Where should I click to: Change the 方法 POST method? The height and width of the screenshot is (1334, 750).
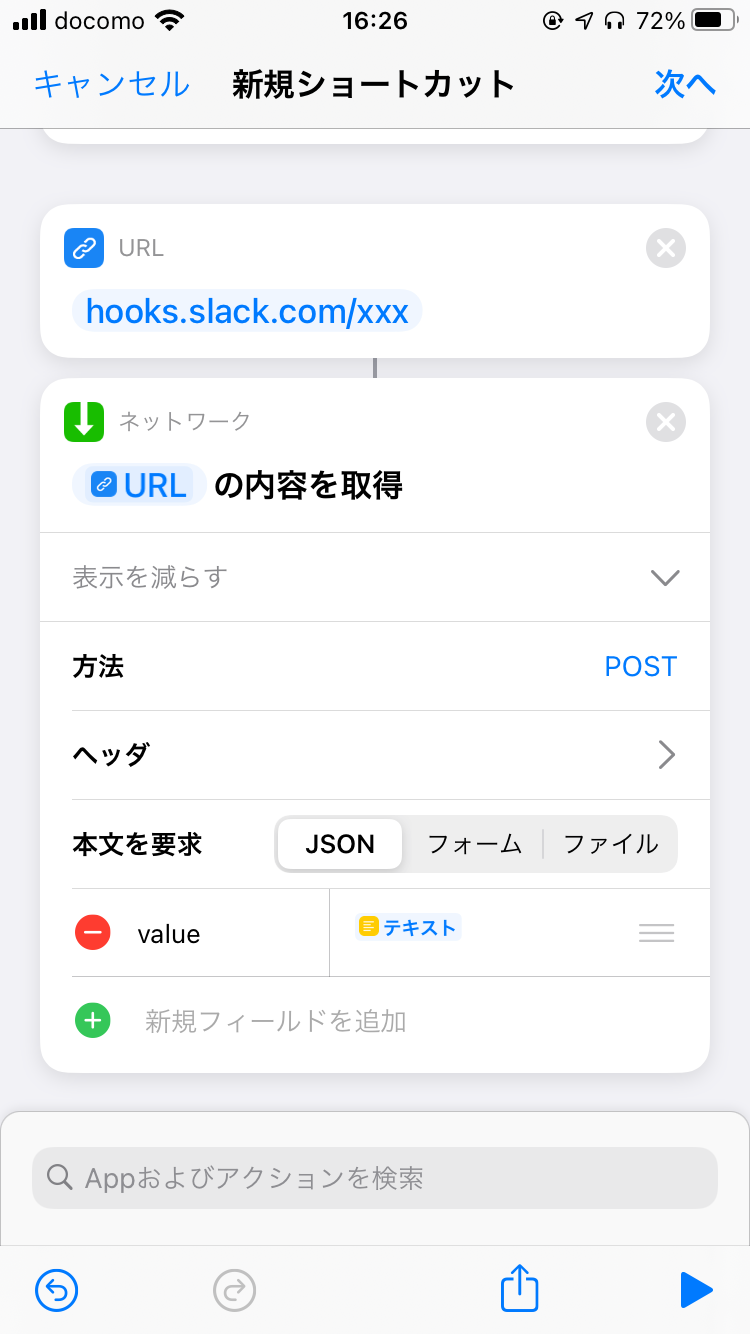click(640, 666)
